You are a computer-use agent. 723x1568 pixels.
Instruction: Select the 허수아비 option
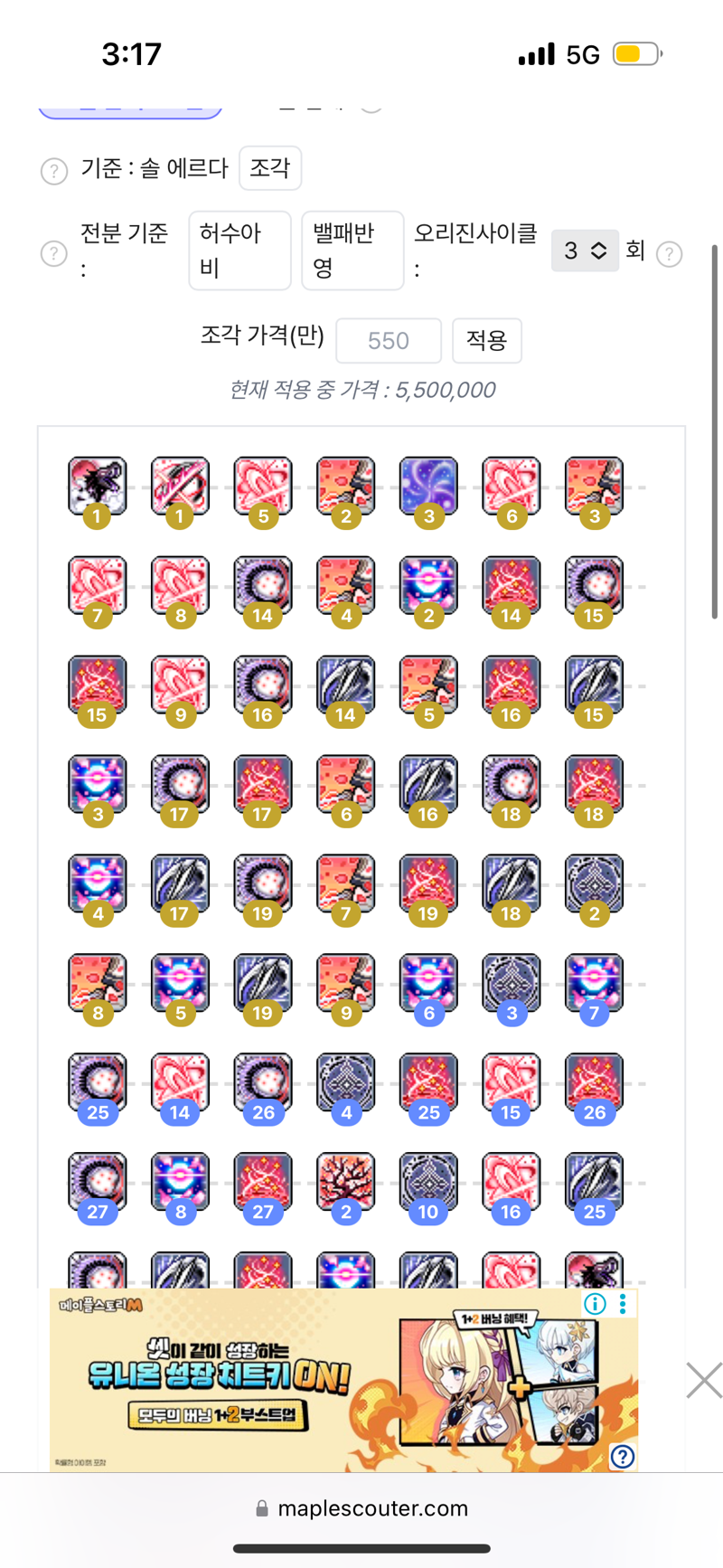[x=239, y=250]
